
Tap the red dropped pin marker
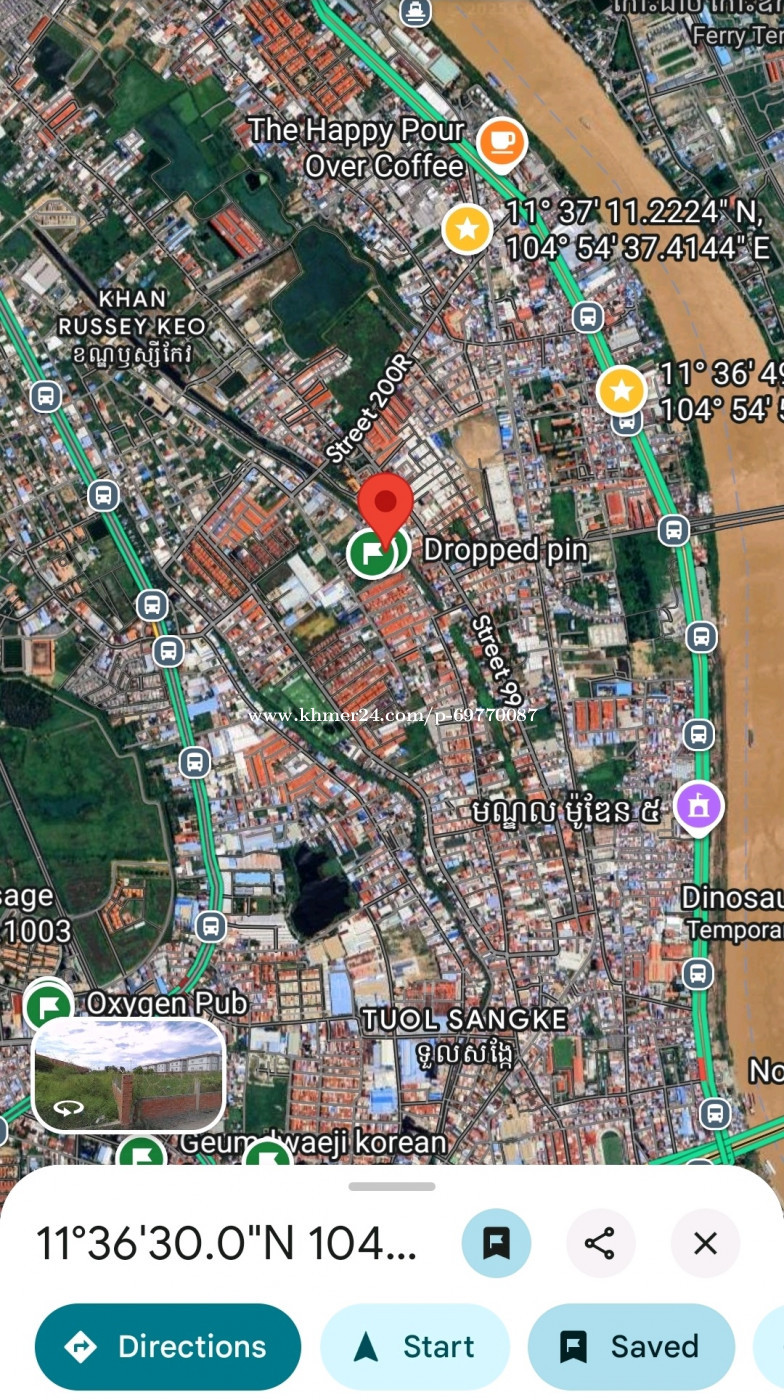coord(386,505)
